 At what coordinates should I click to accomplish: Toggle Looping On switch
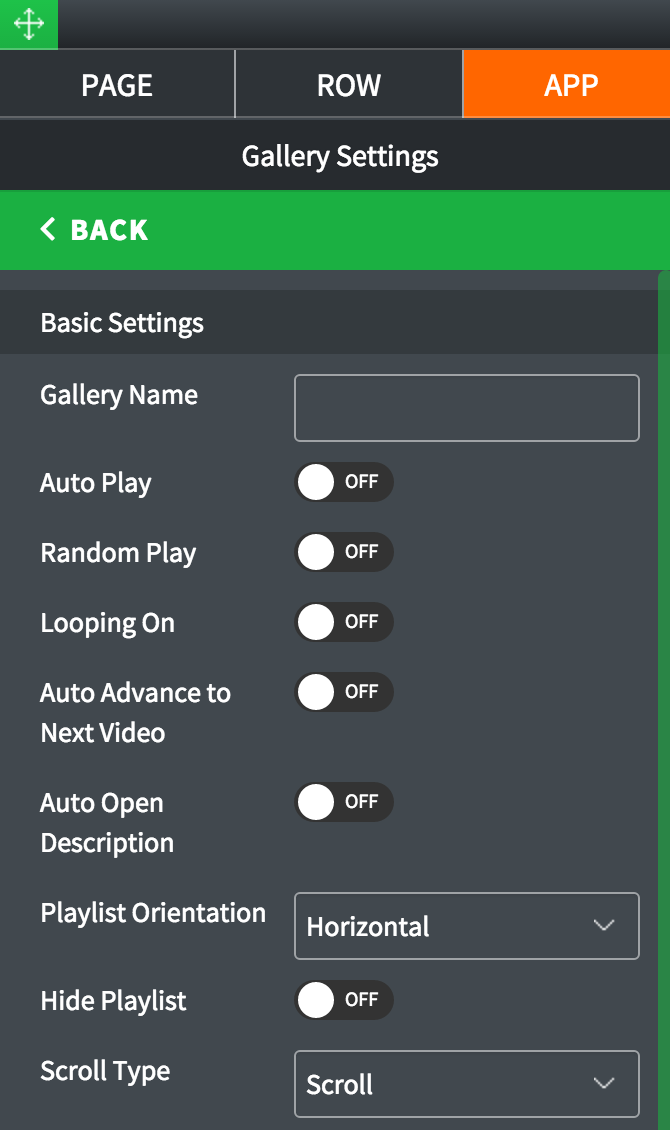(343, 622)
